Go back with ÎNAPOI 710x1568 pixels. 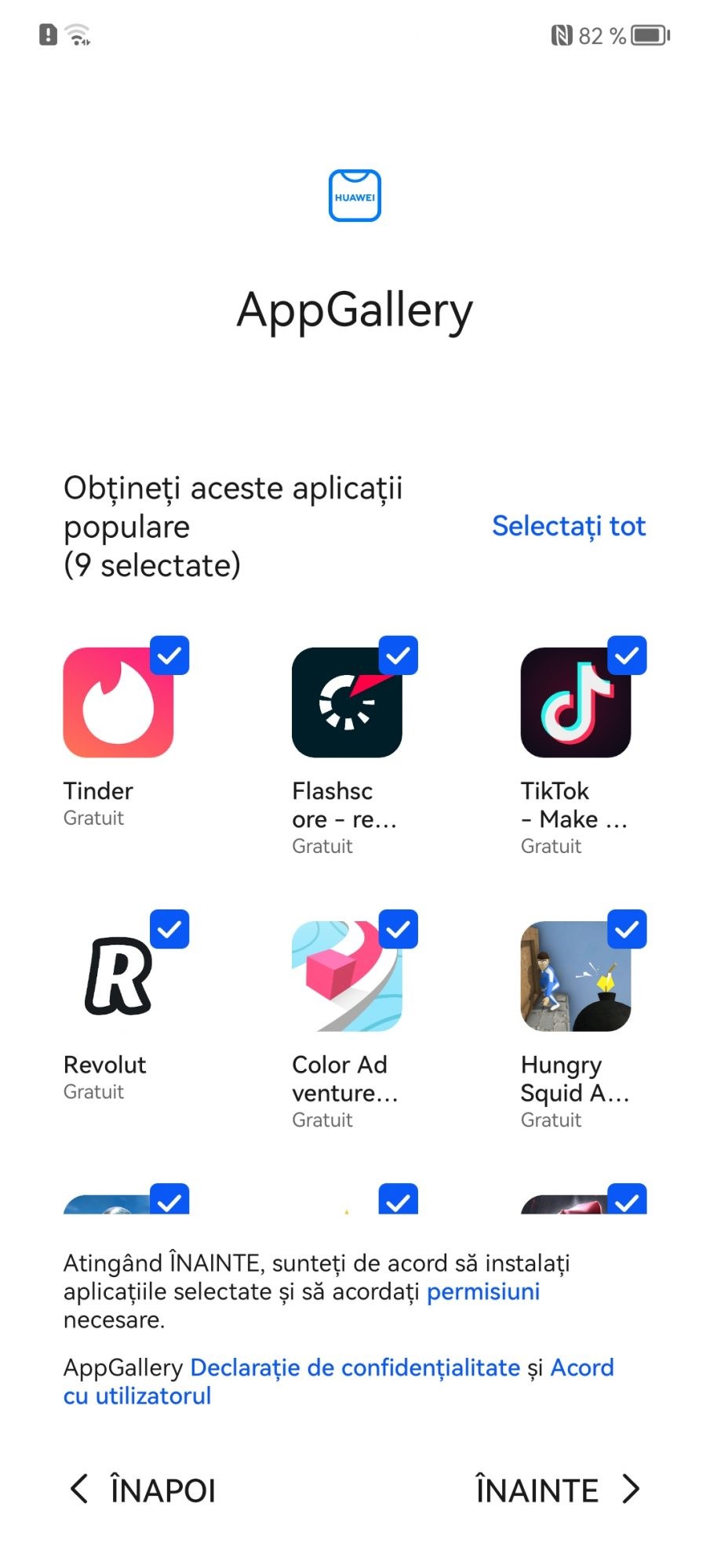pos(144,1490)
